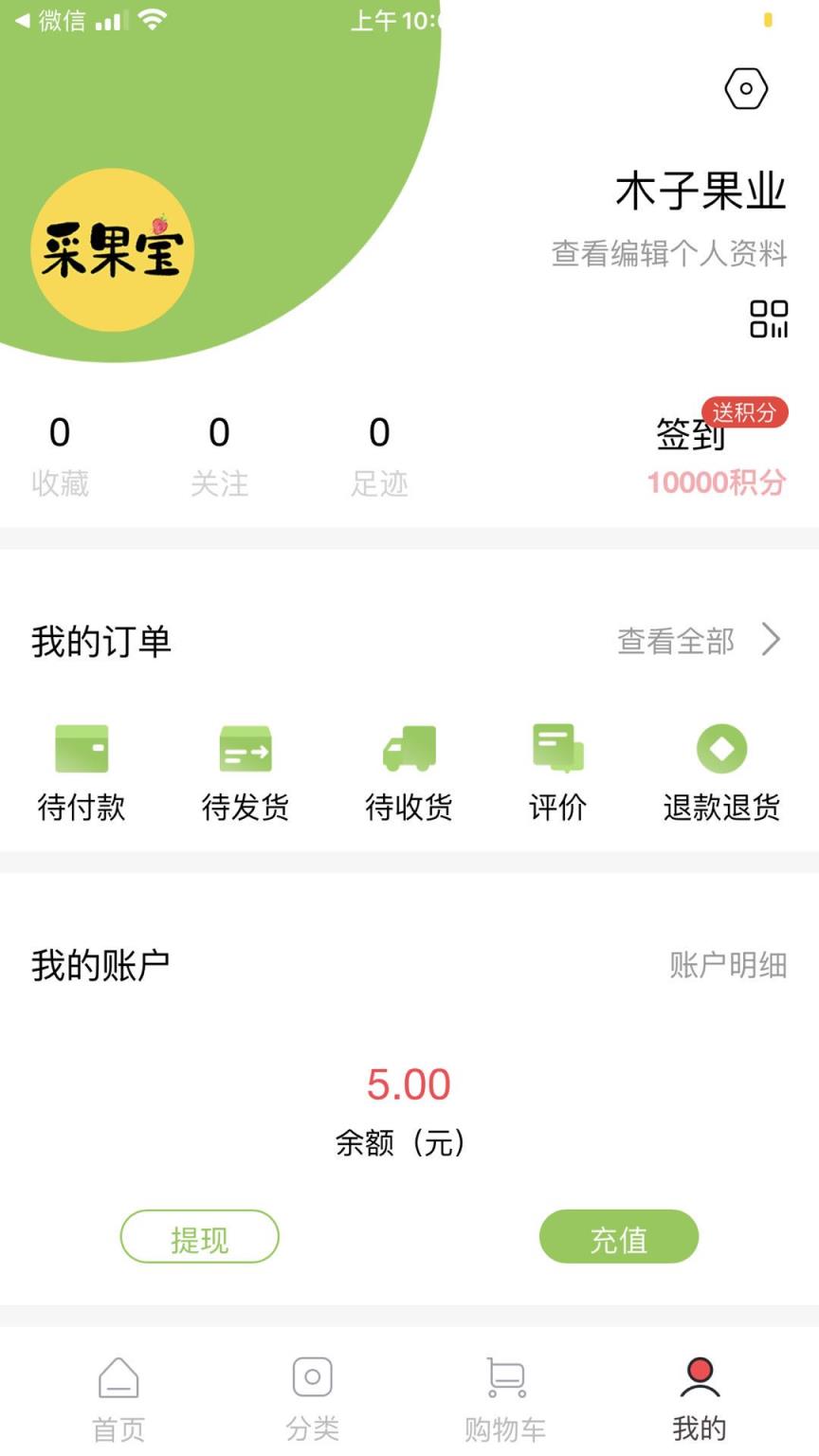Screen dimensions: 819x1456
Task: Tap 签到 to check in for points
Action: [x=689, y=436]
